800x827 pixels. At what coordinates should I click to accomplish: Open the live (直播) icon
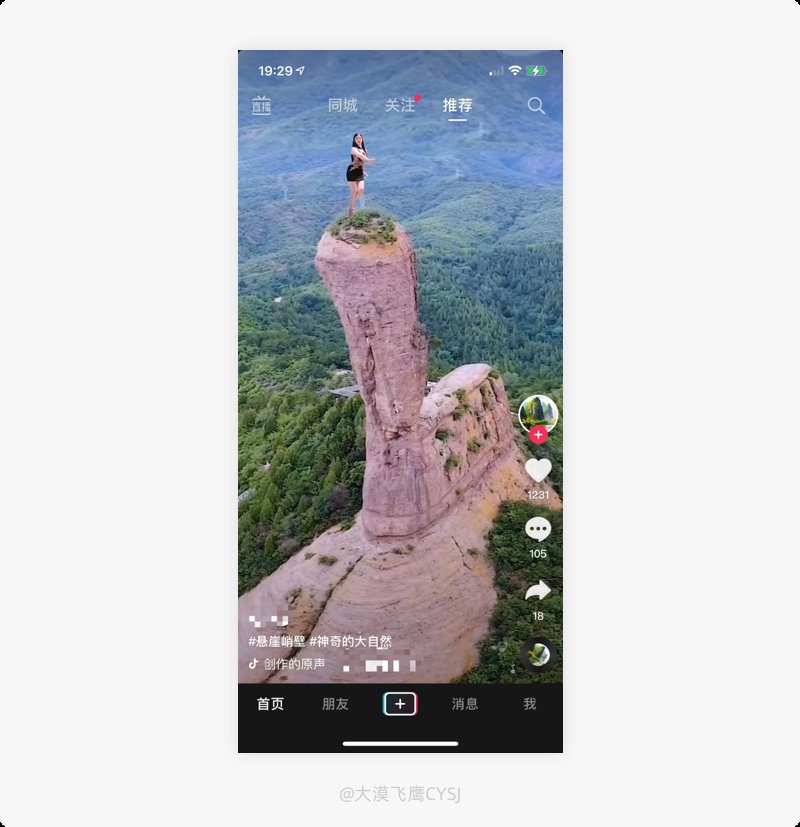tap(261, 105)
